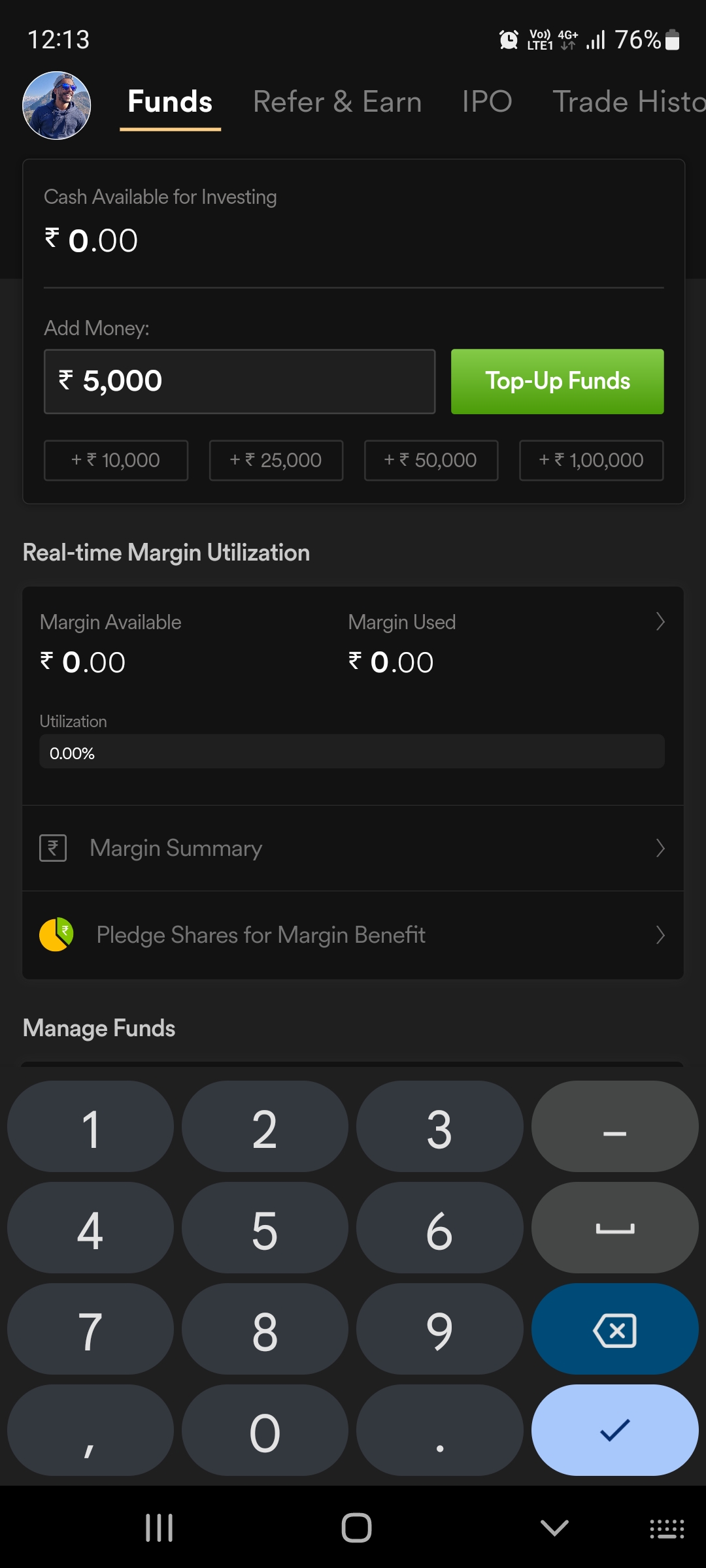Open the profile picture avatar
Image resolution: width=706 pixels, height=1568 pixels.
[x=56, y=105]
